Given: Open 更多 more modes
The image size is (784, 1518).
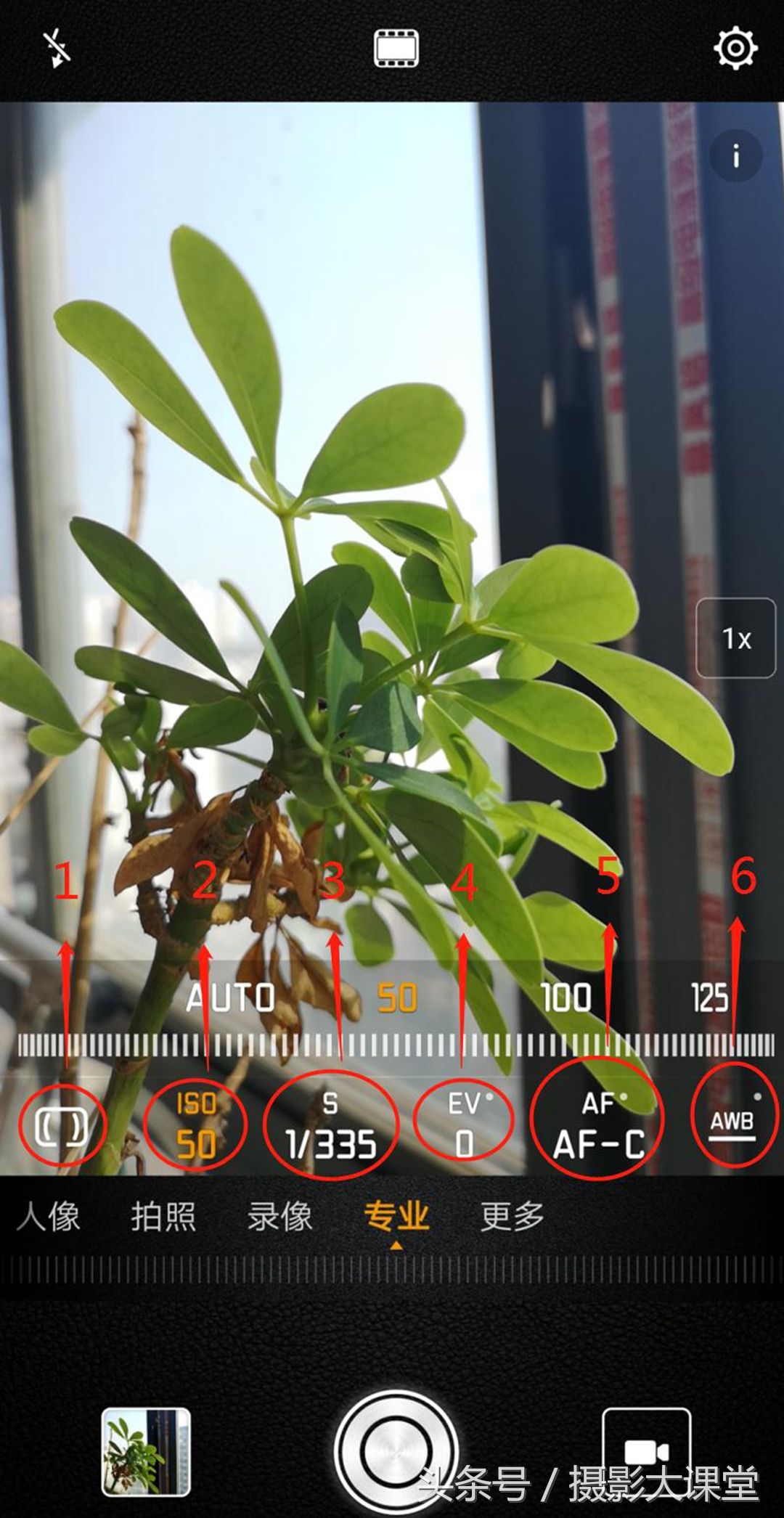Looking at the screenshot, I should 512,1216.
